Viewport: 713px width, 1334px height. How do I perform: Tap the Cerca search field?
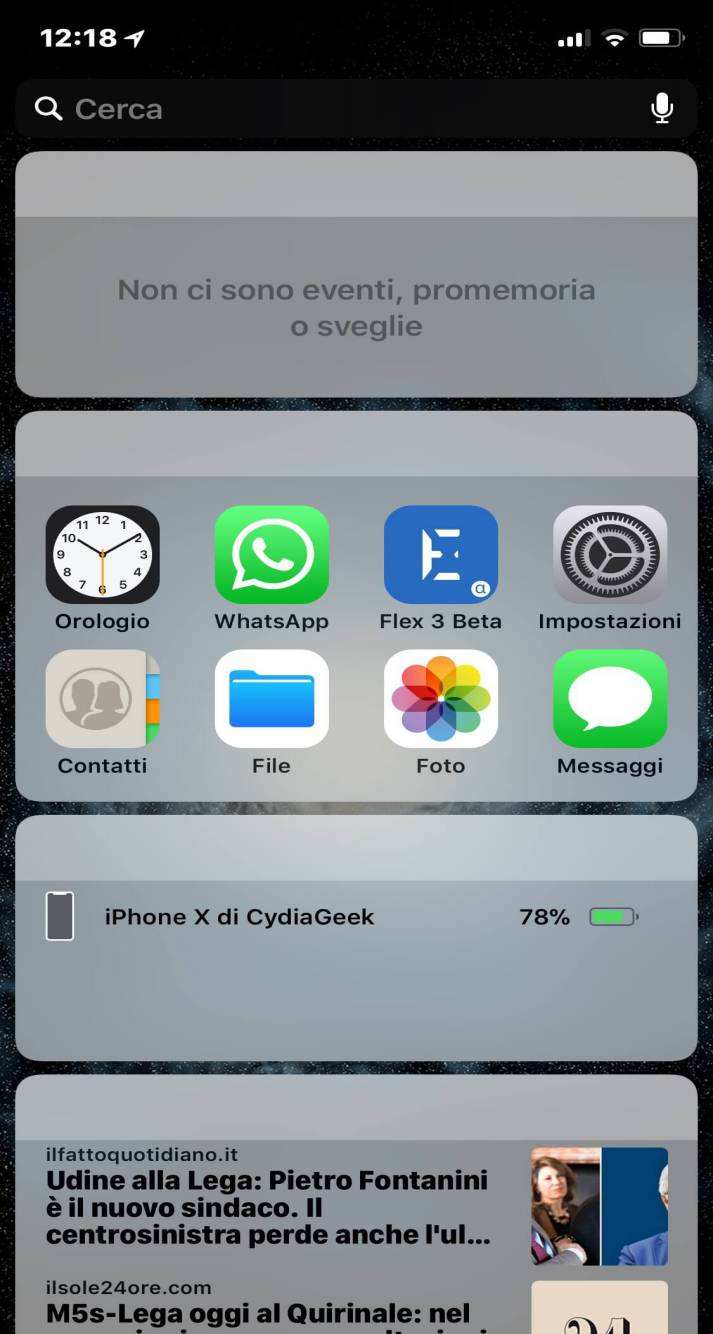340,109
